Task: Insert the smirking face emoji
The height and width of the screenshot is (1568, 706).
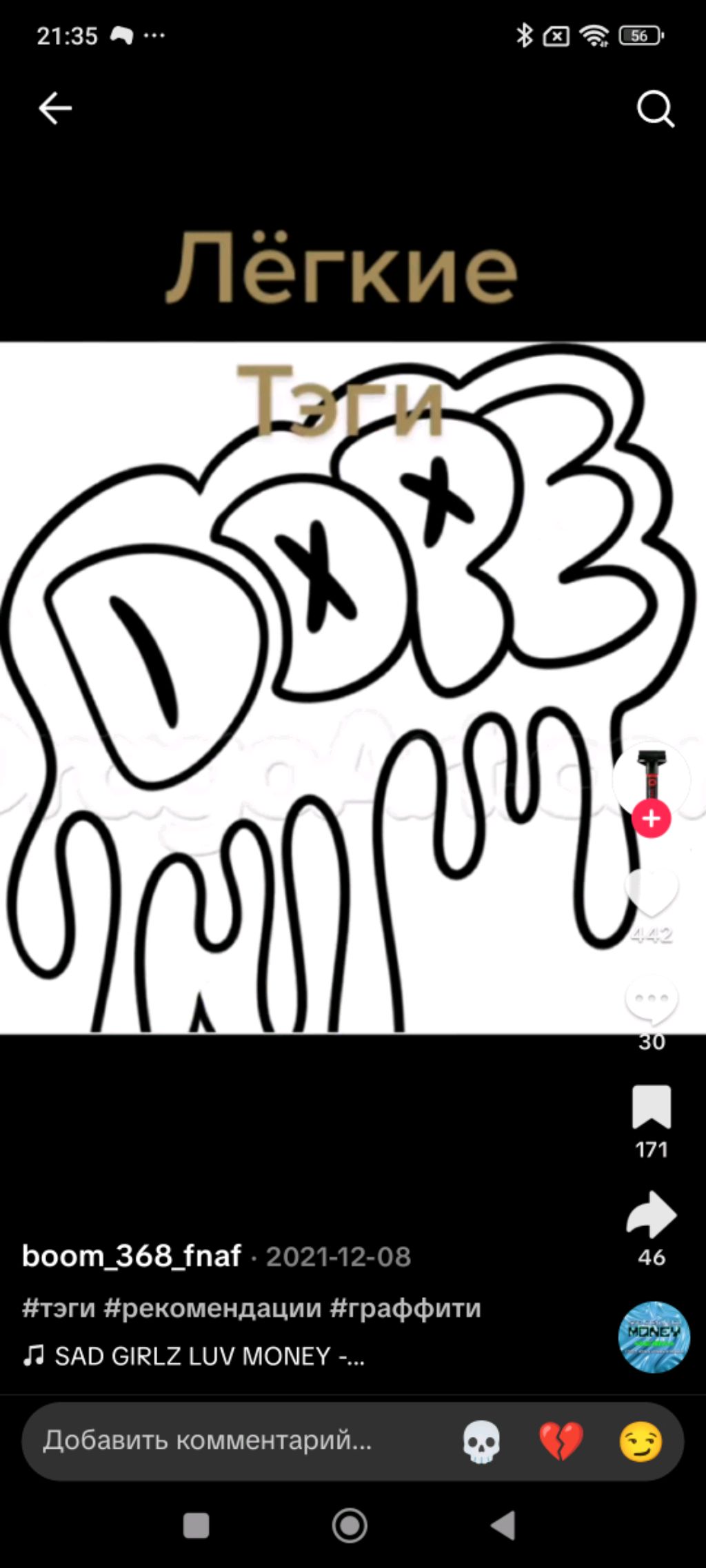Action: (x=641, y=1441)
